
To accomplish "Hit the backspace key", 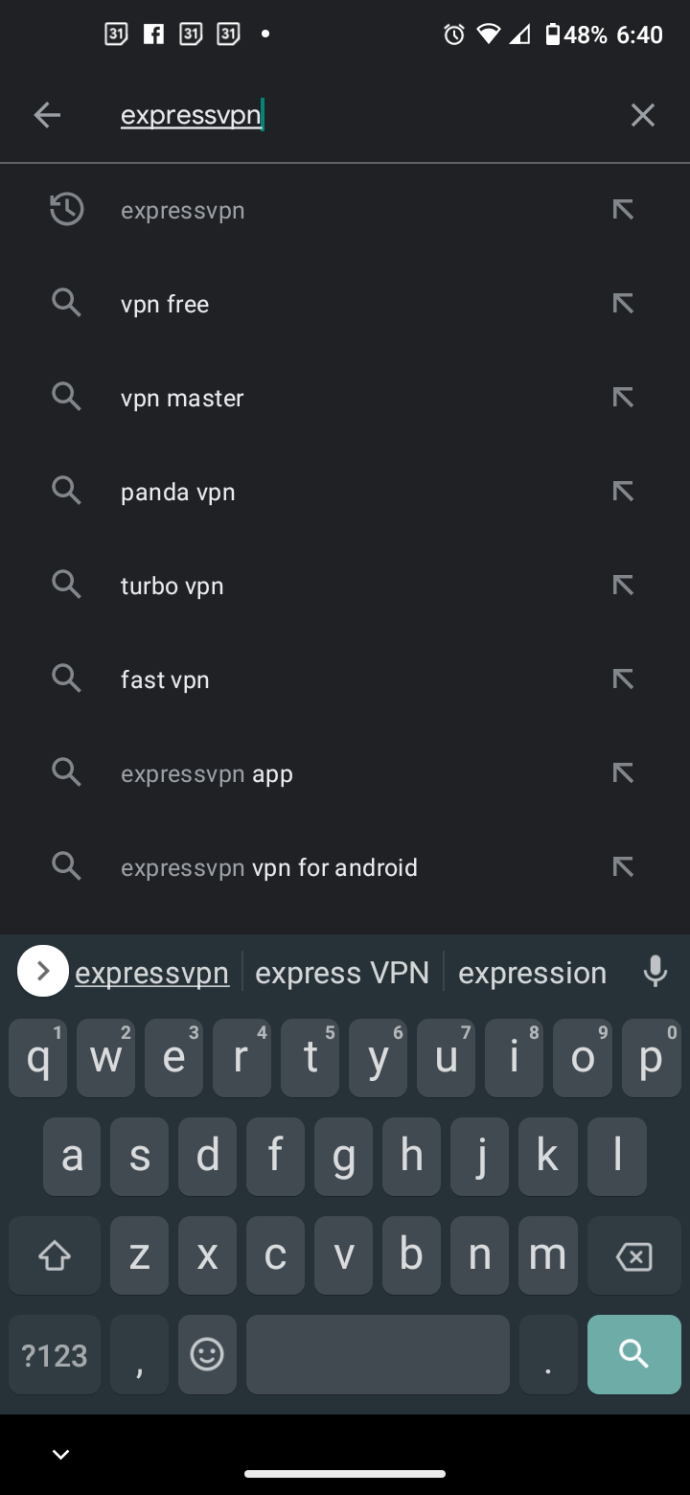I will point(634,1256).
